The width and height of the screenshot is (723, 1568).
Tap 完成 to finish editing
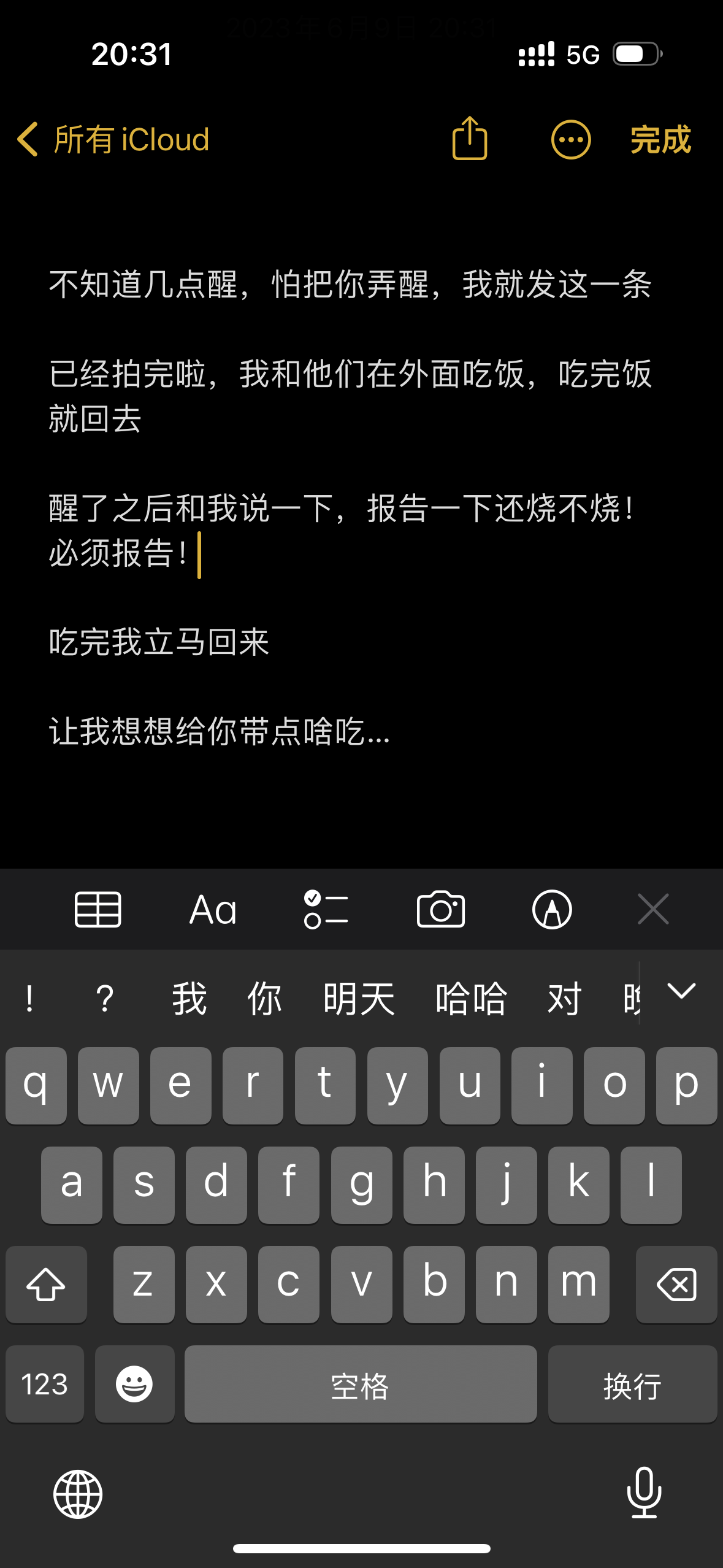point(660,140)
